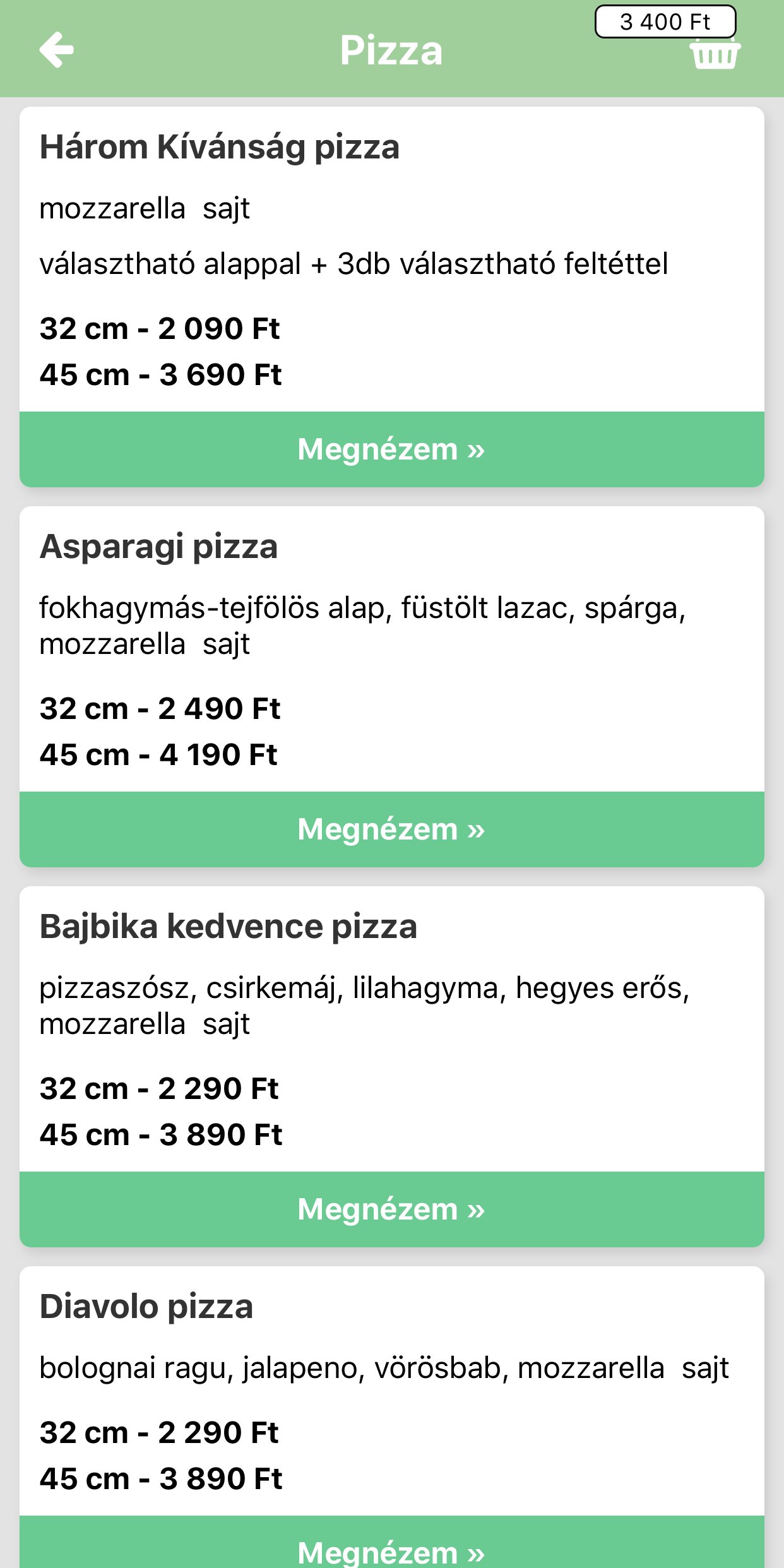Tap Megnézem under Három Kívánság pizza
This screenshot has height=1568, width=784.
click(x=391, y=449)
